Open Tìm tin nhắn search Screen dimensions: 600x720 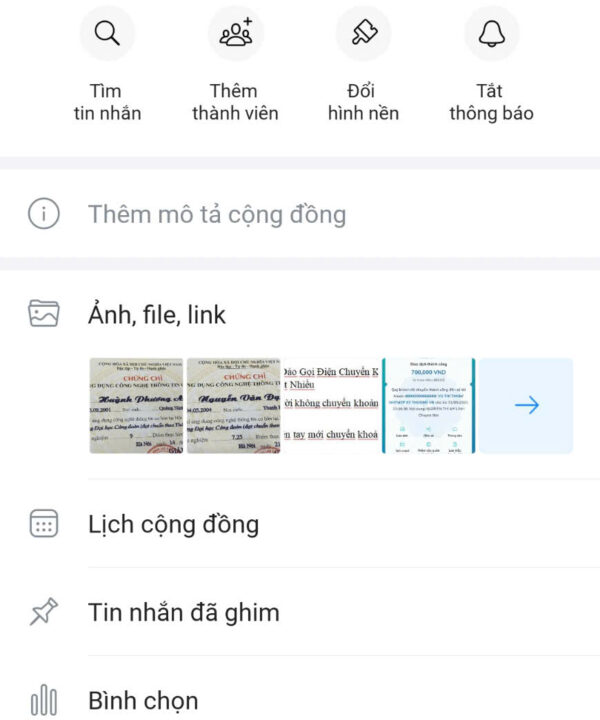pos(106,35)
